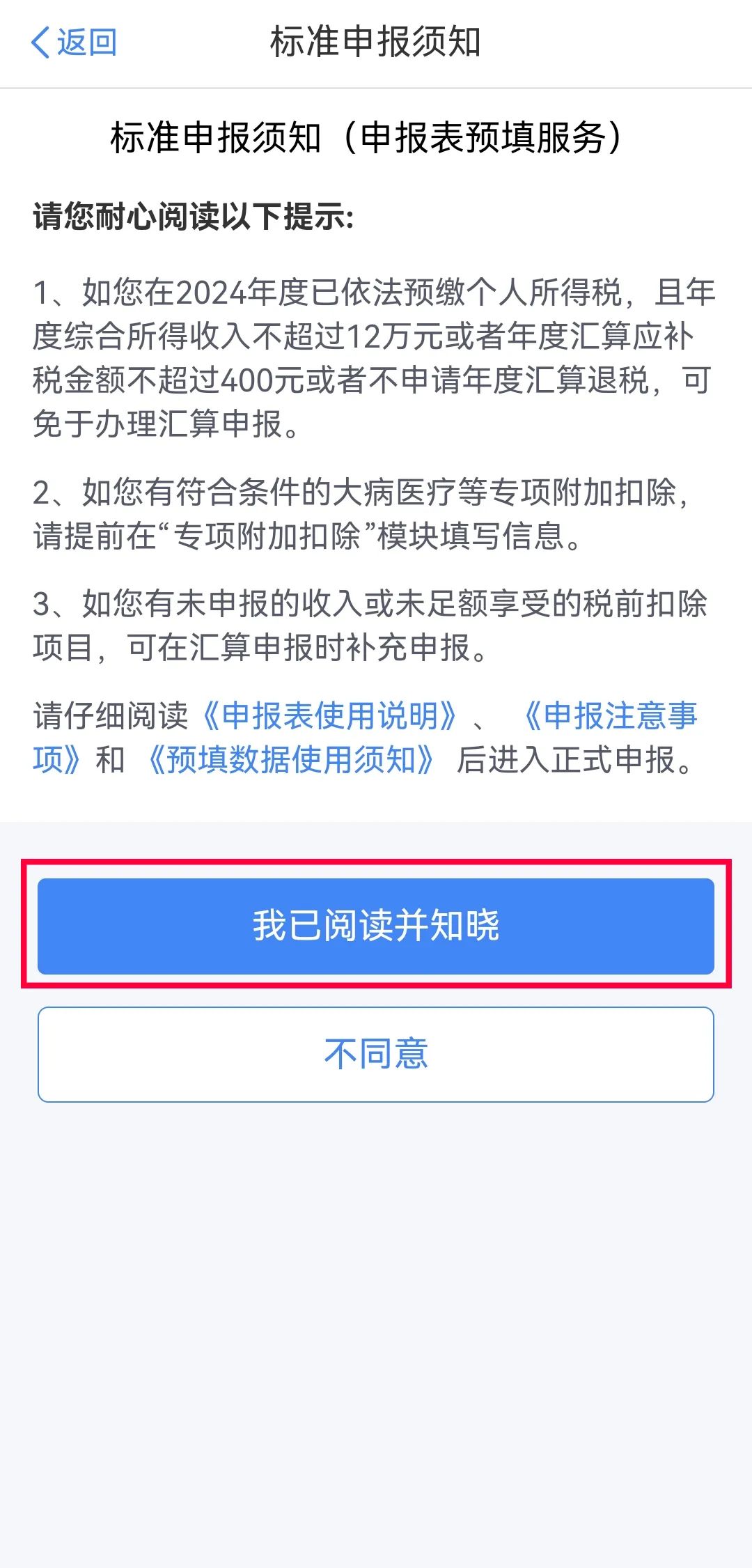Decline by tapping 不同意

pyautogui.click(x=376, y=1054)
